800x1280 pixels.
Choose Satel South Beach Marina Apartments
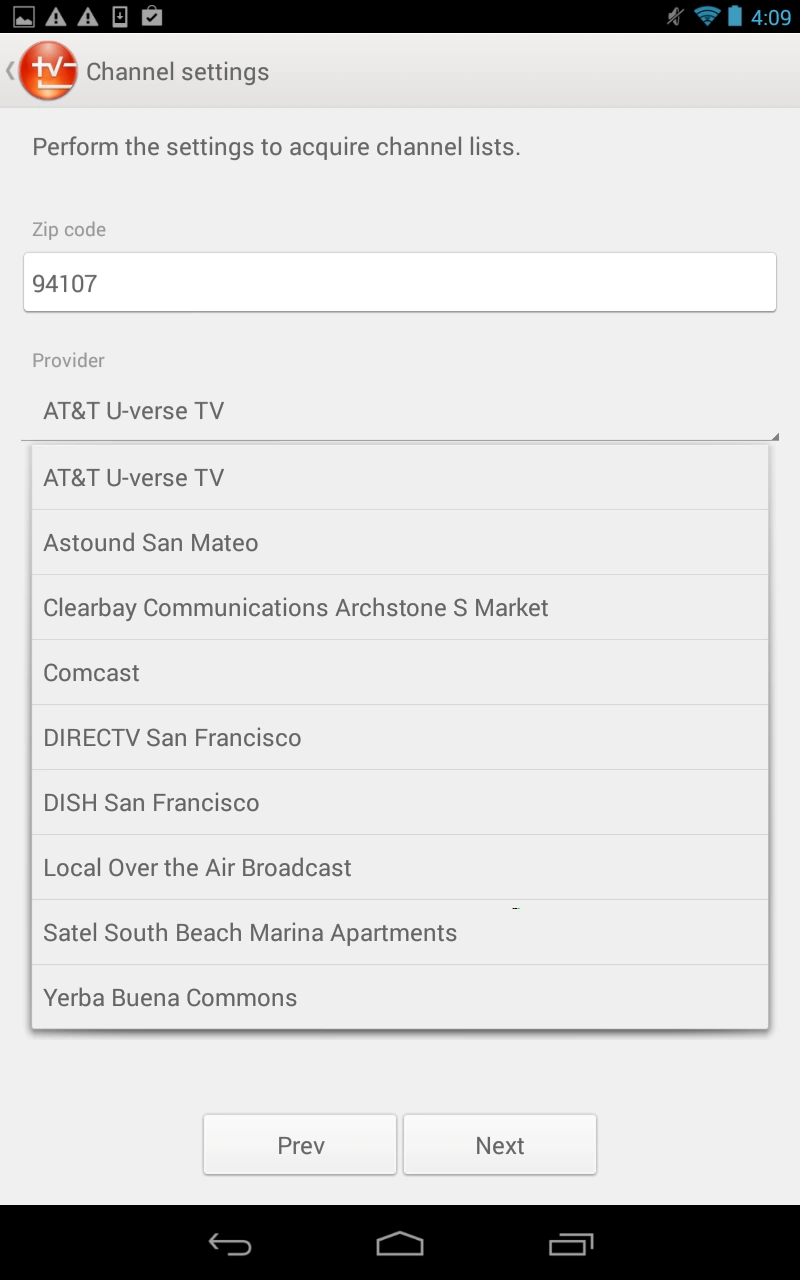[400, 933]
